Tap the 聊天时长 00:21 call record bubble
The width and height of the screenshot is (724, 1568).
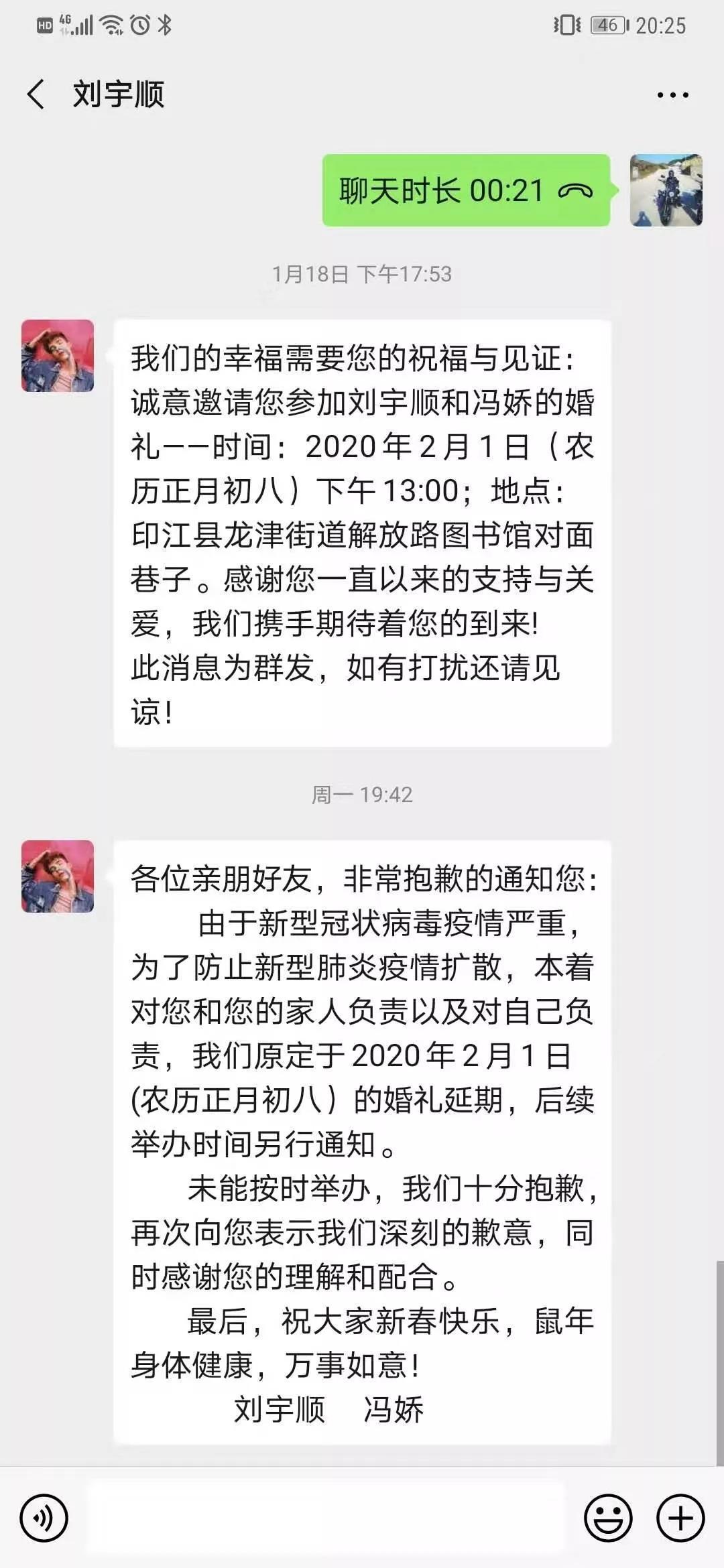tap(465, 191)
